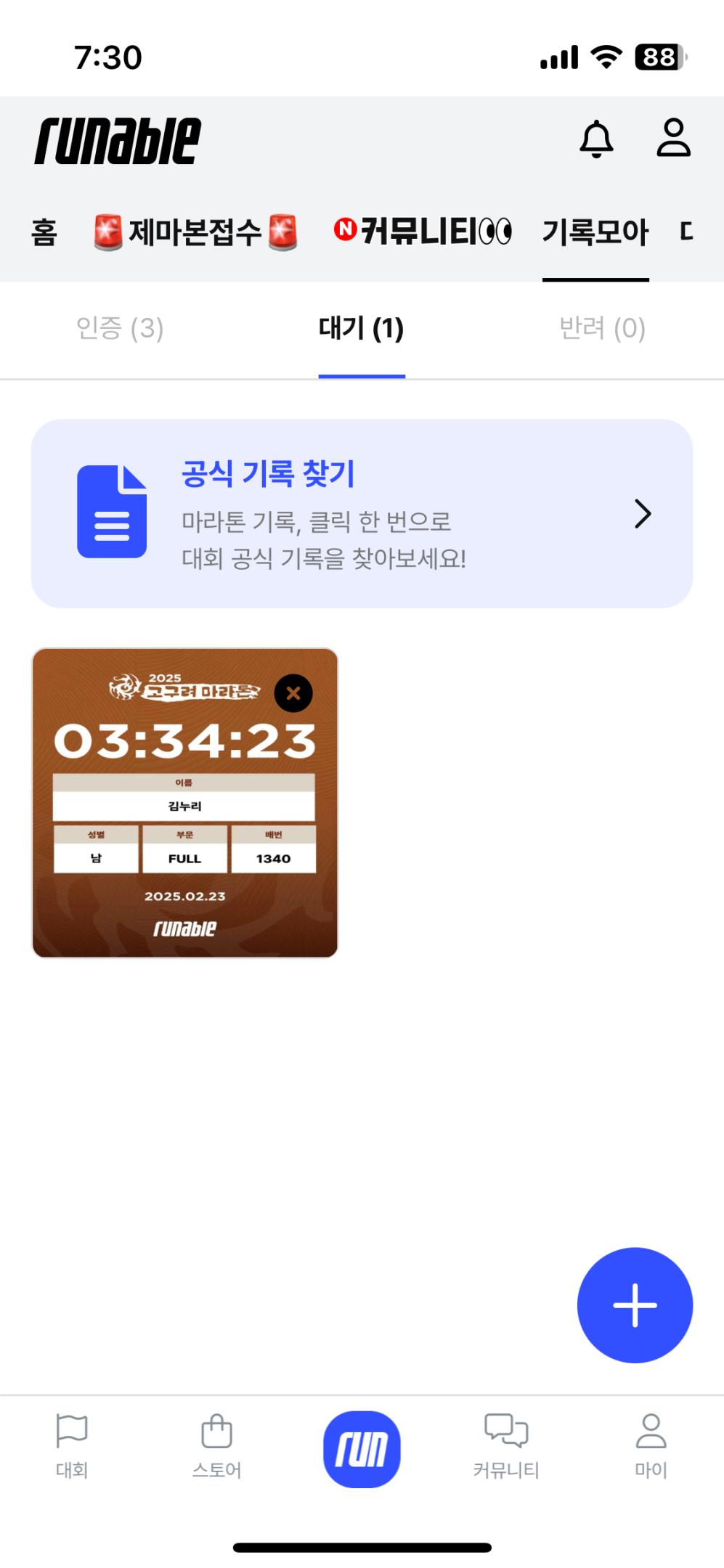The height and width of the screenshot is (1568, 724).
Task: Switch to the 홈 top tab
Action: pyautogui.click(x=44, y=232)
